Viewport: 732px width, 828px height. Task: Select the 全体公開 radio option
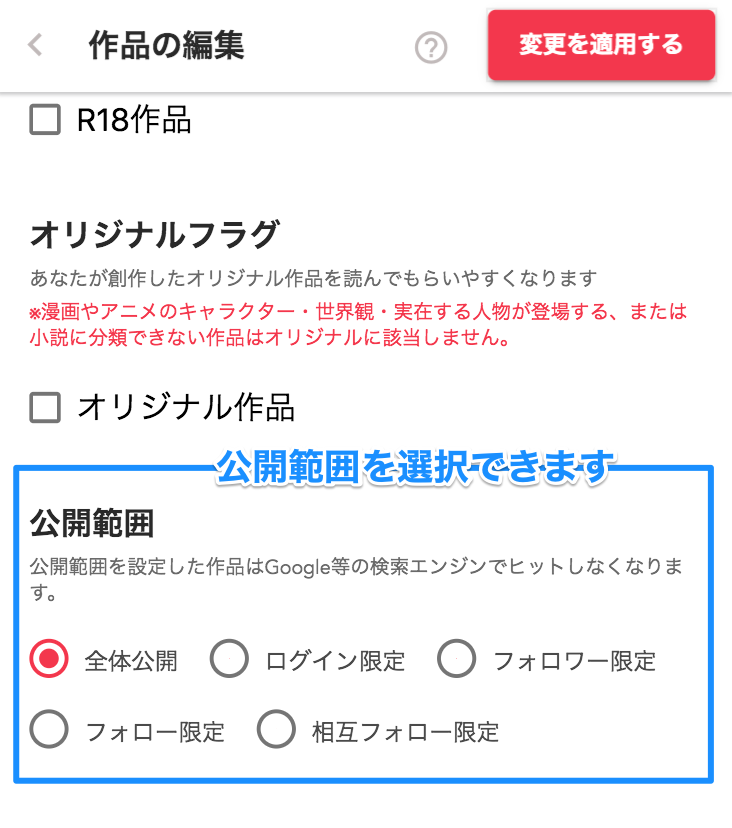click(x=49, y=658)
